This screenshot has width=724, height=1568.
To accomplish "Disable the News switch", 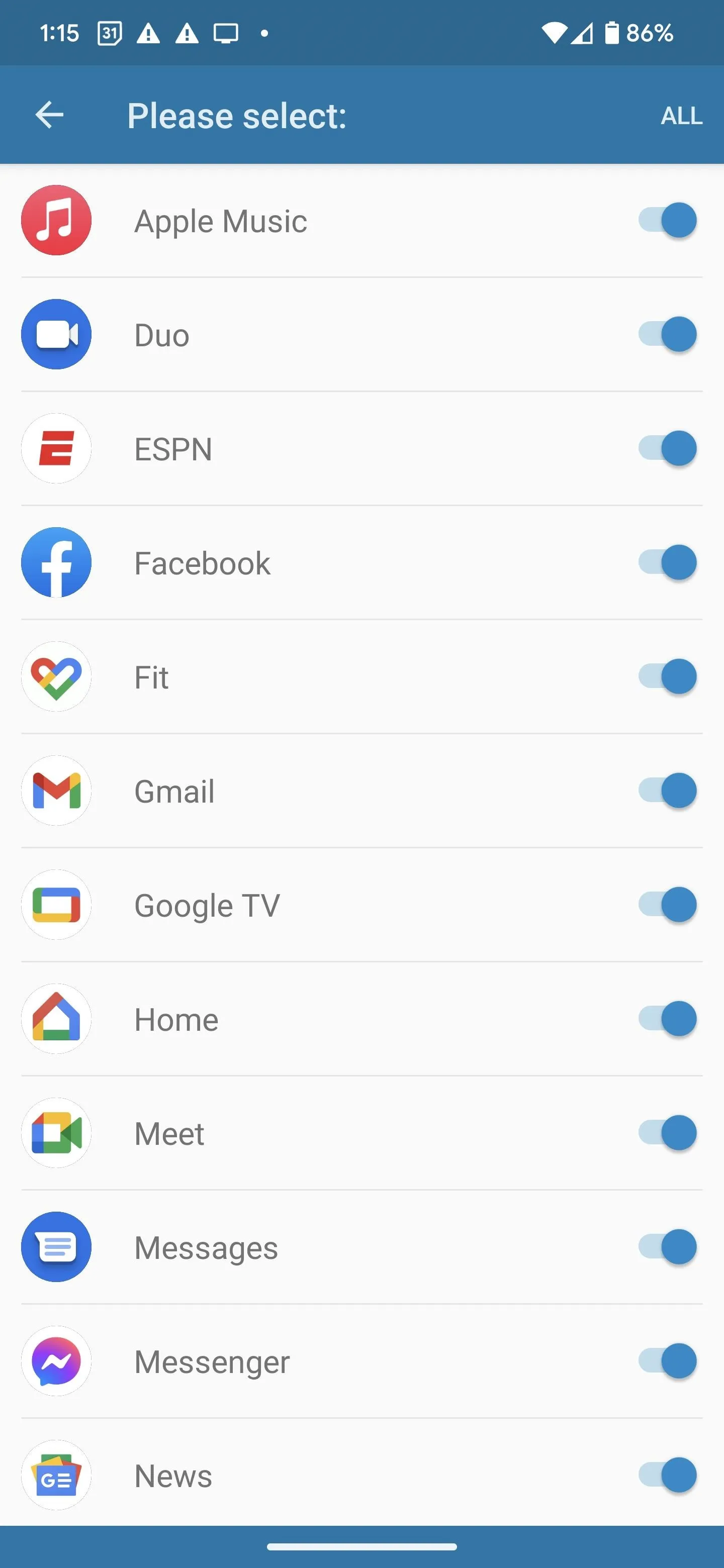I will point(667,1475).
